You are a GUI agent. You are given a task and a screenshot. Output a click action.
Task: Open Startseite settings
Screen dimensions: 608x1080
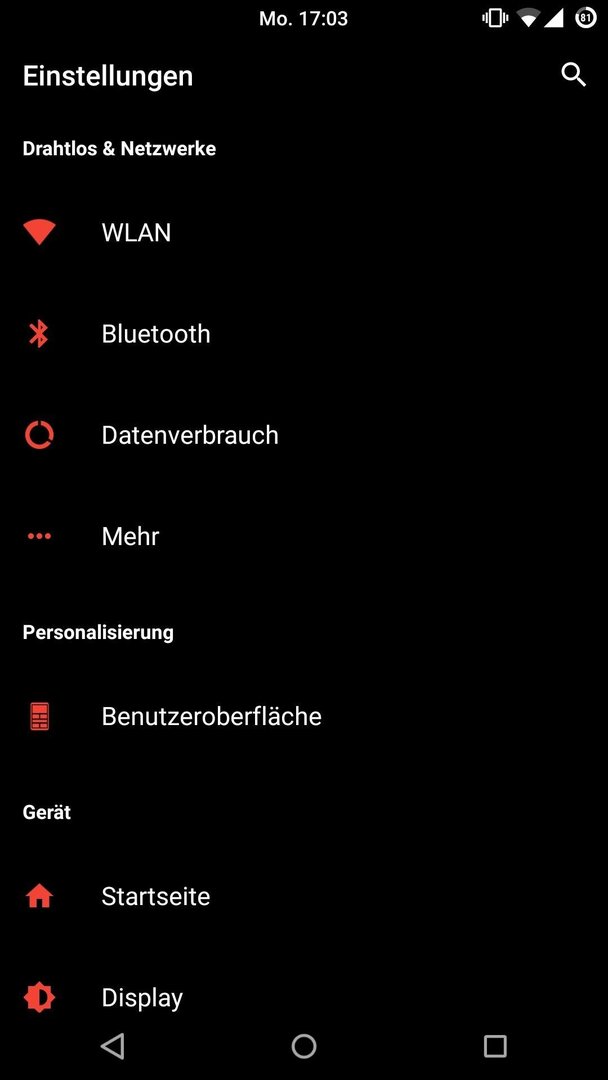pyautogui.click(x=304, y=897)
